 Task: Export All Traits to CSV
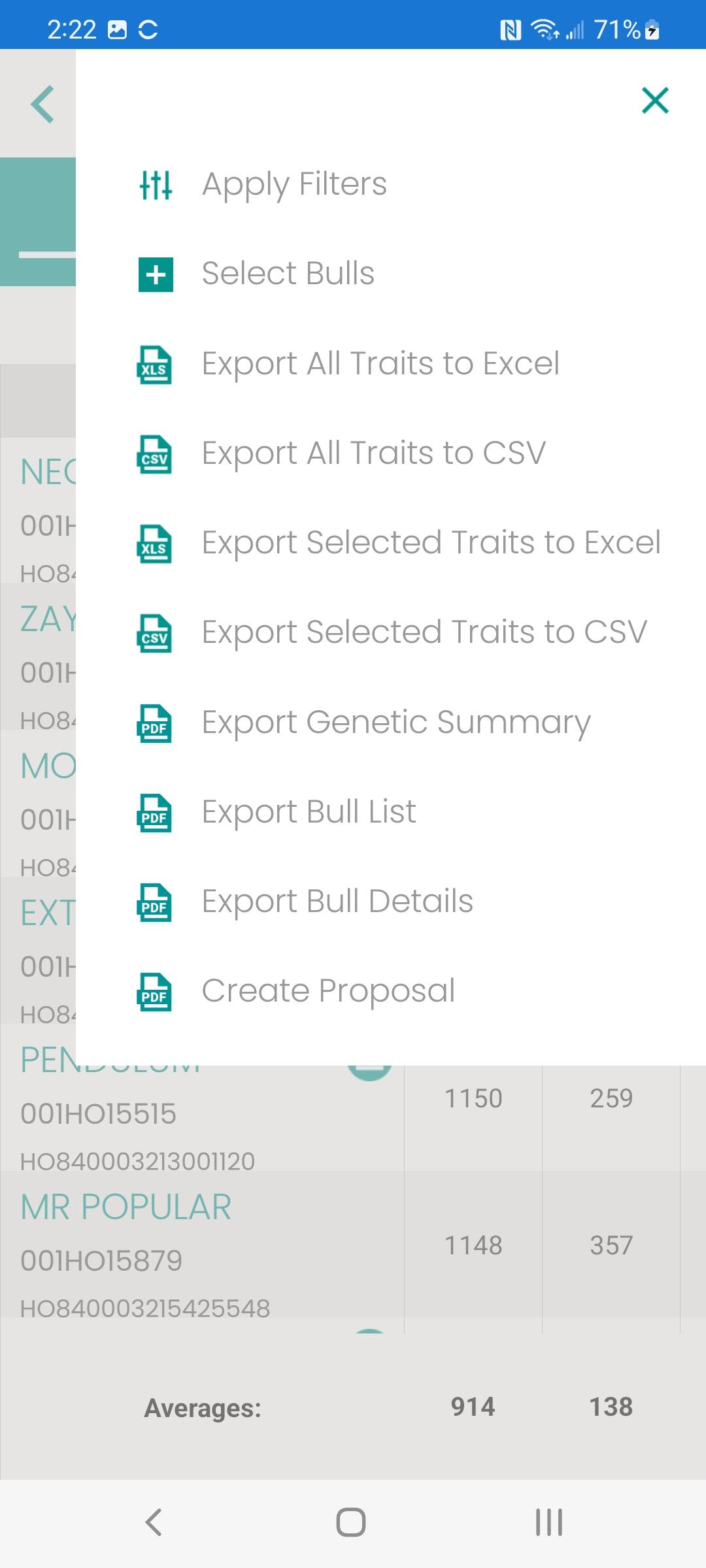coord(391,453)
